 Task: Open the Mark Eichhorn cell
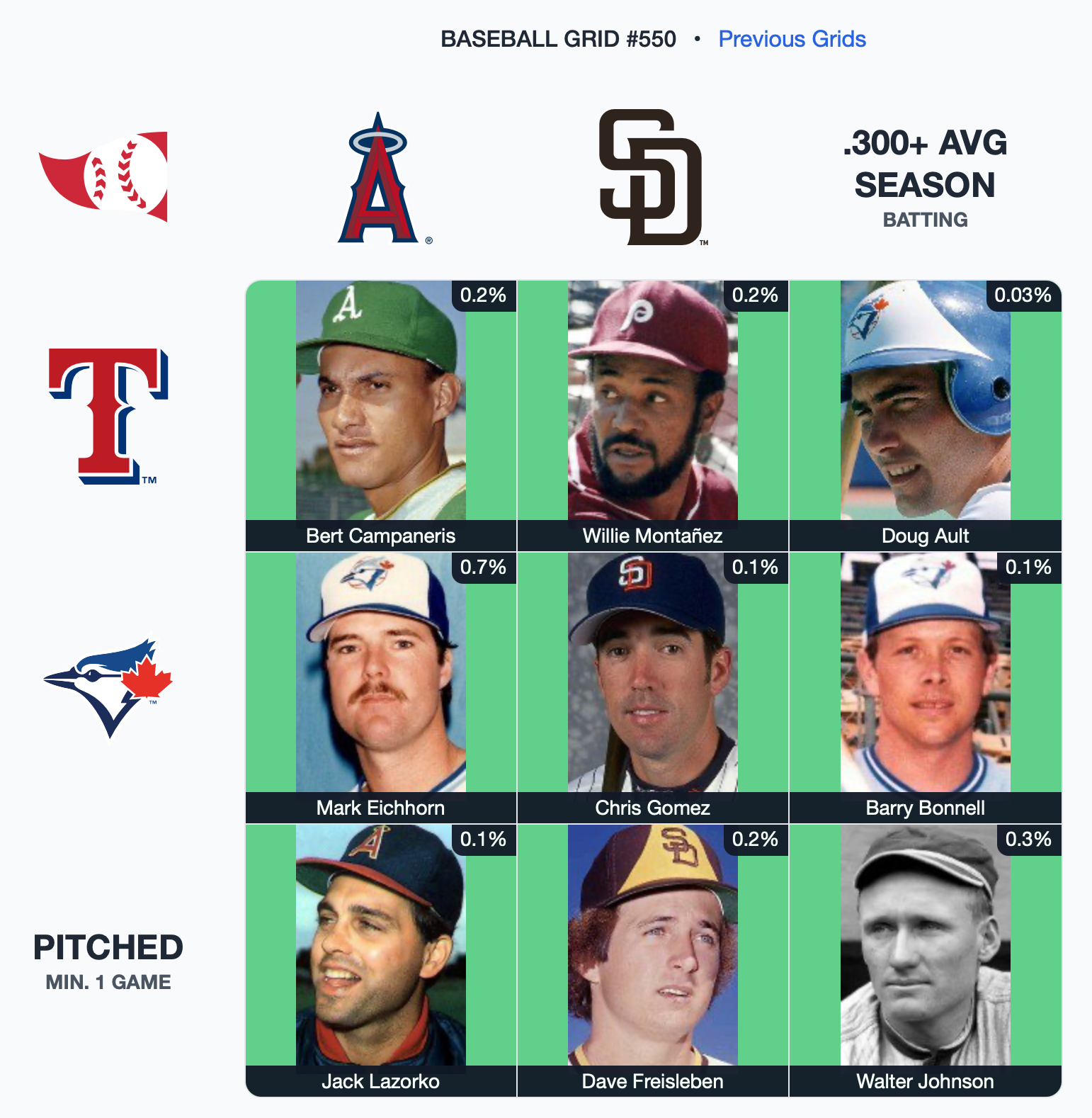pos(381,687)
